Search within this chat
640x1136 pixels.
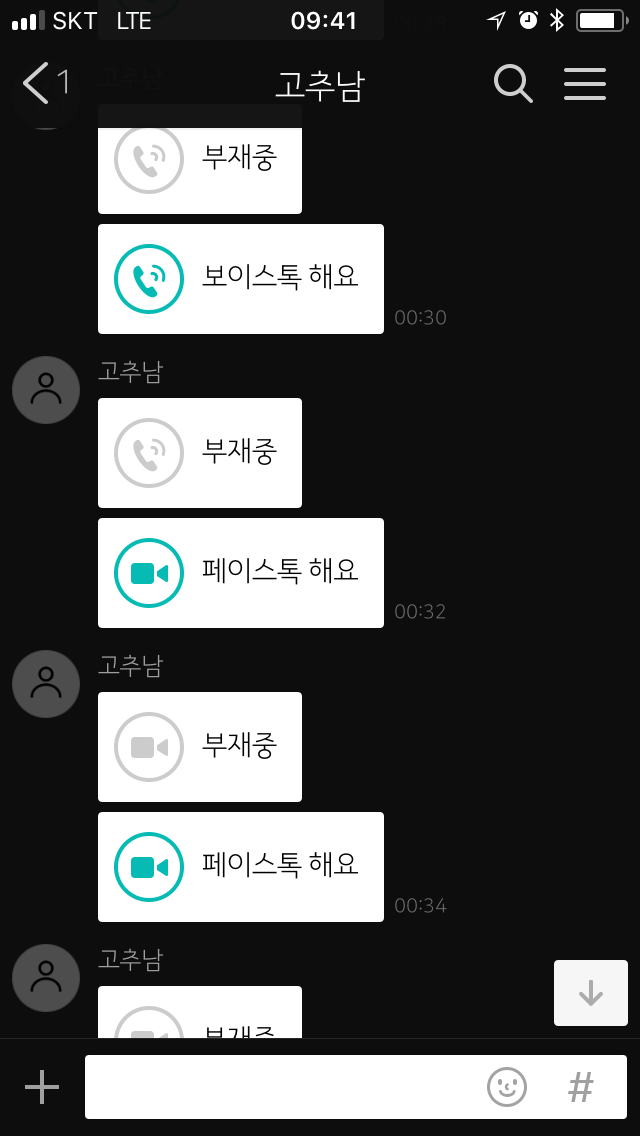pyautogui.click(x=513, y=84)
